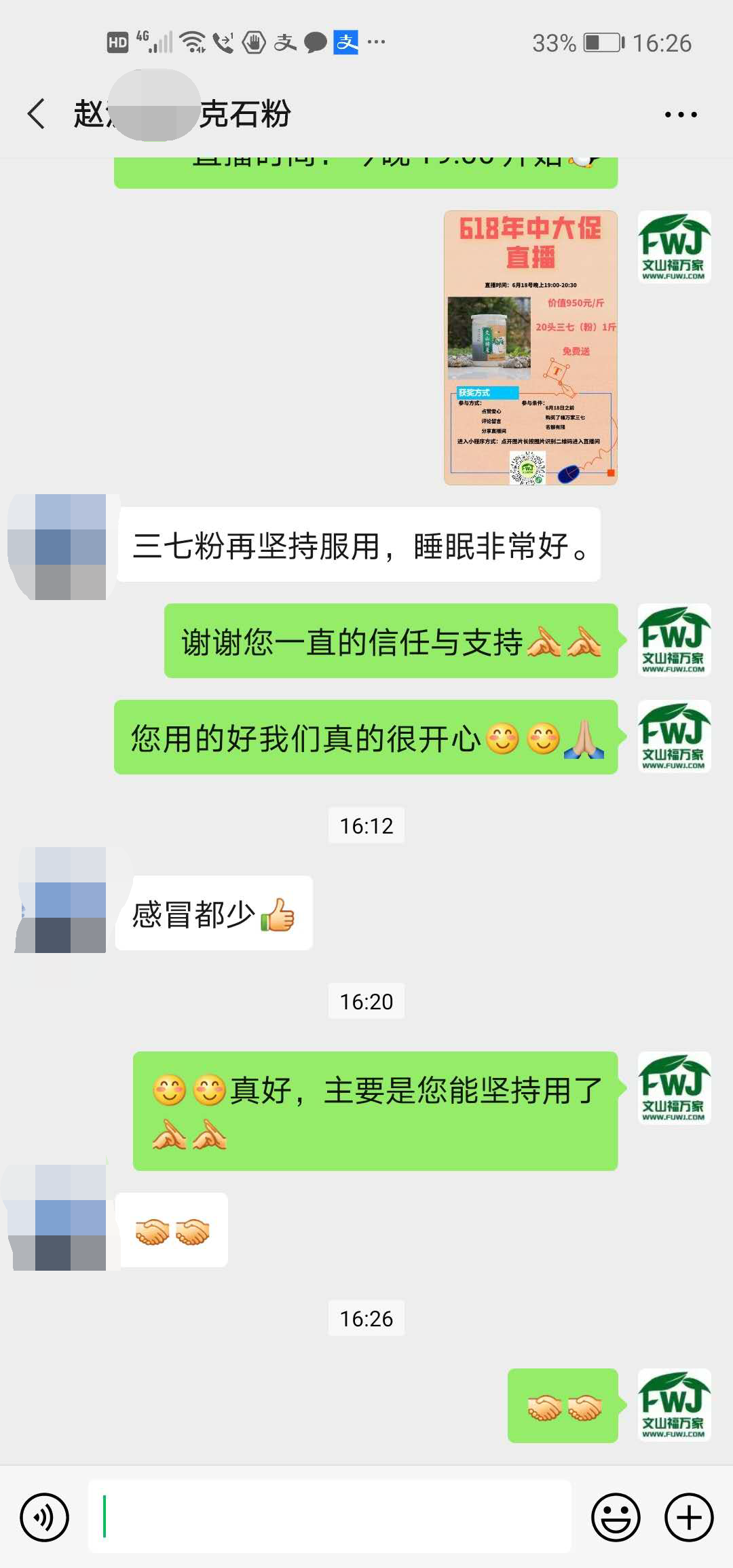The width and height of the screenshot is (733, 1568).
Task: Open the emoji sticker panel
Action: click(x=616, y=1517)
